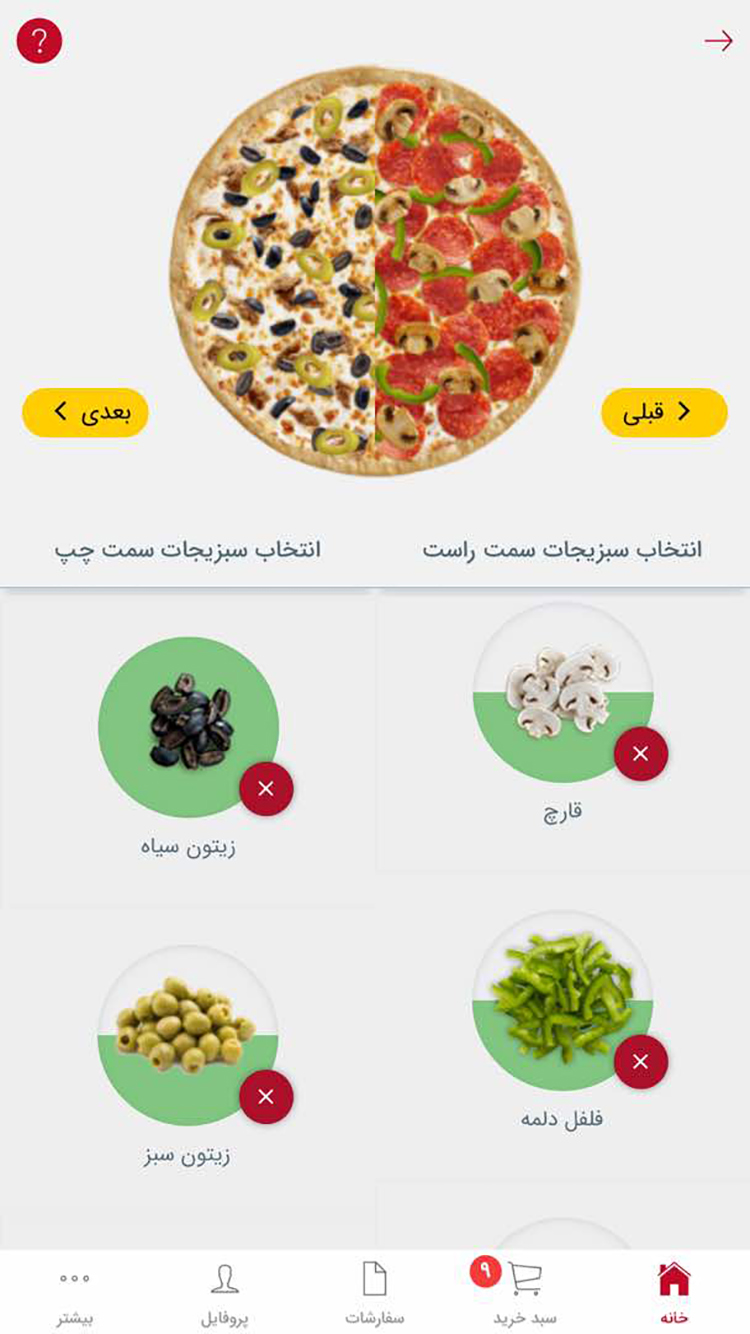This screenshot has width=750, height=1334.
Task: Tap the half-and-half pizza preview image
Action: pyautogui.click(x=375, y=270)
